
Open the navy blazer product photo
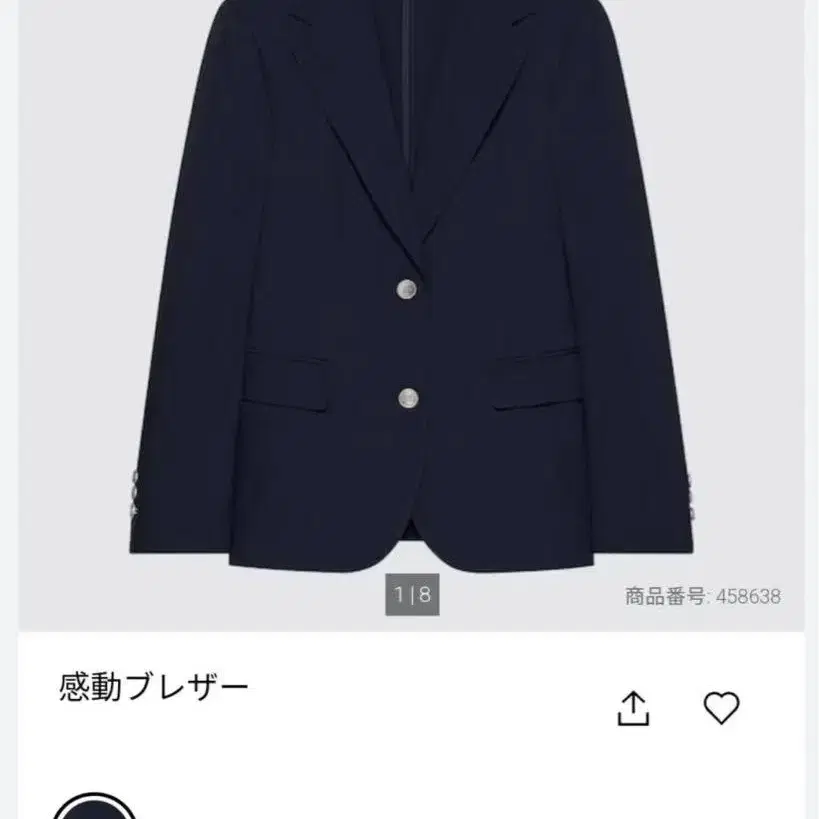tap(410, 300)
